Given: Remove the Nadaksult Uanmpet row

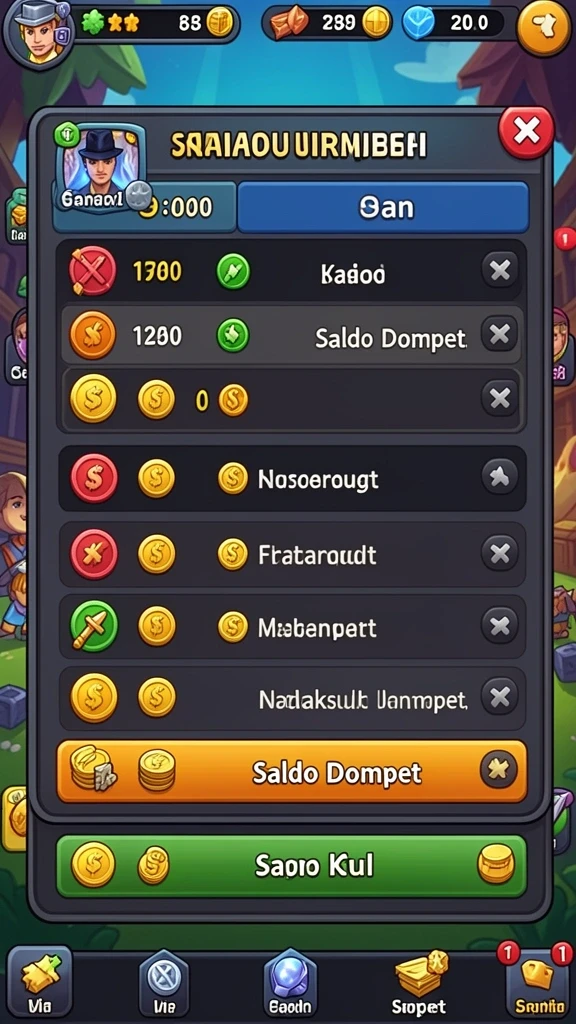Looking at the screenshot, I should tap(500, 698).
